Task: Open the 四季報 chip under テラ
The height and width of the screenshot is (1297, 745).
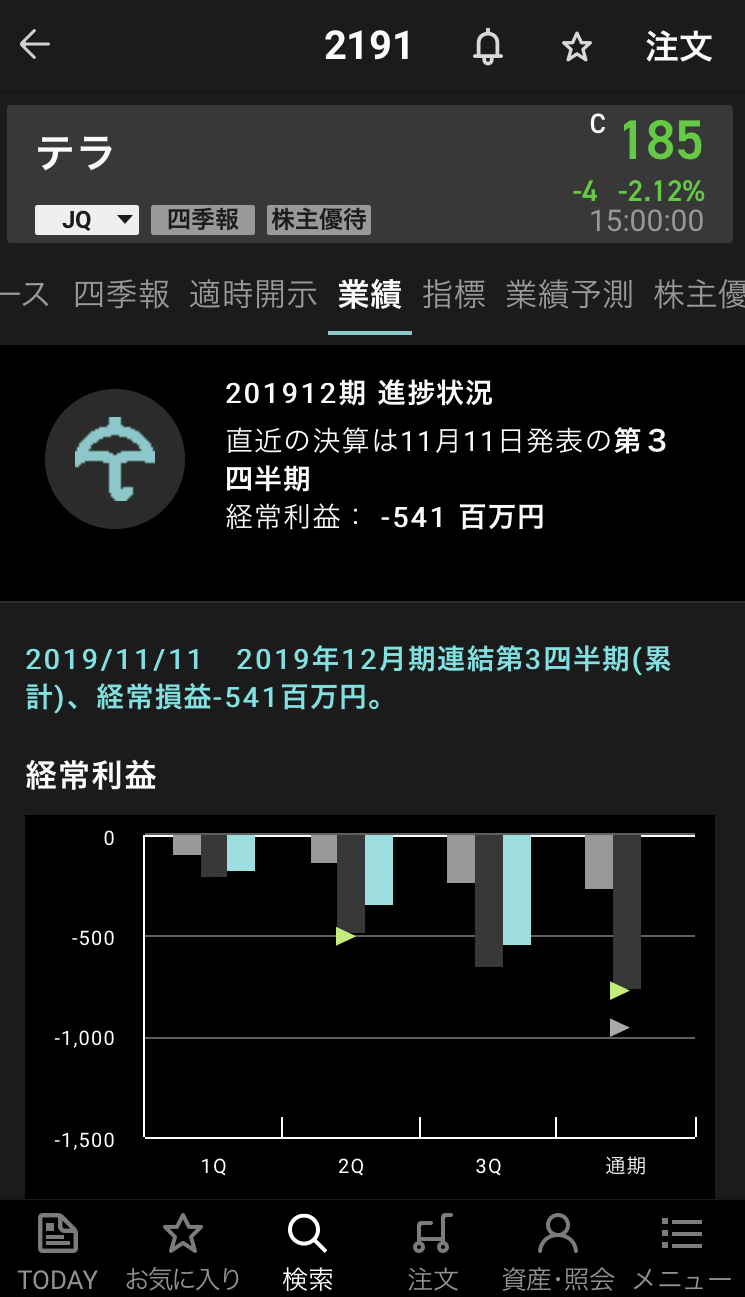Action: pos(203,220)
